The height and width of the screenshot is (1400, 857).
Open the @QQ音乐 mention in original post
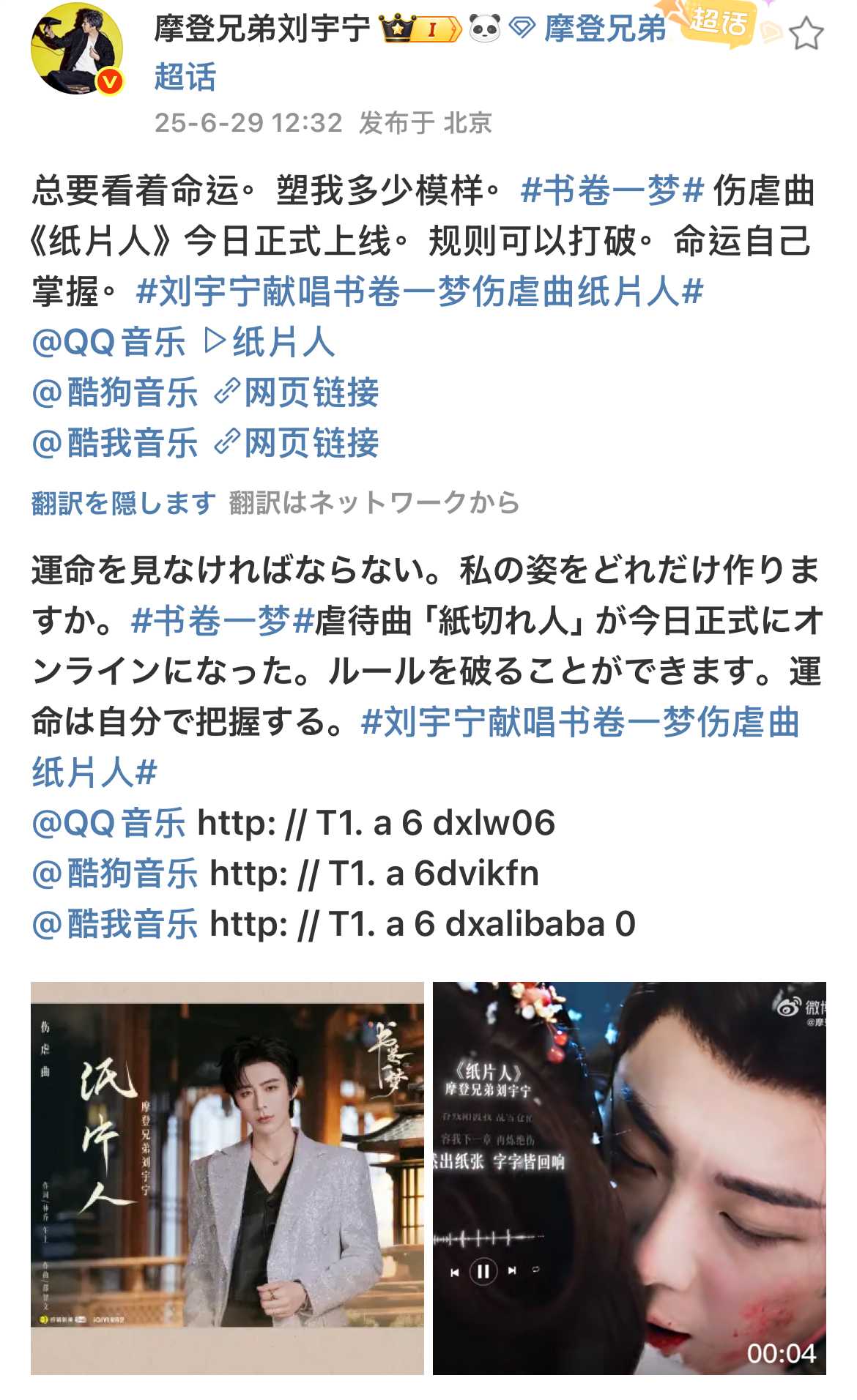click(108, 343)
